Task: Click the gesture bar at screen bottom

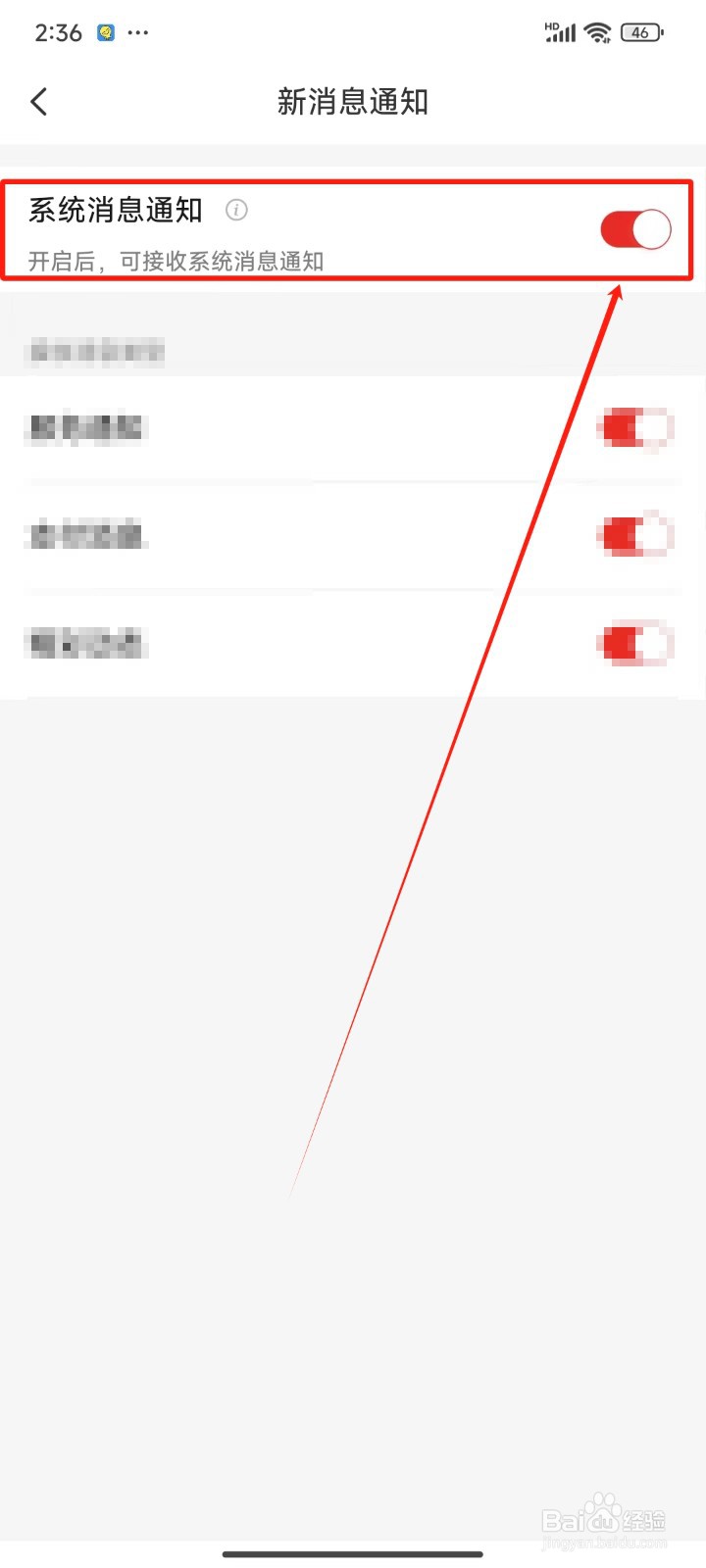Action: tap(353, 1553)
